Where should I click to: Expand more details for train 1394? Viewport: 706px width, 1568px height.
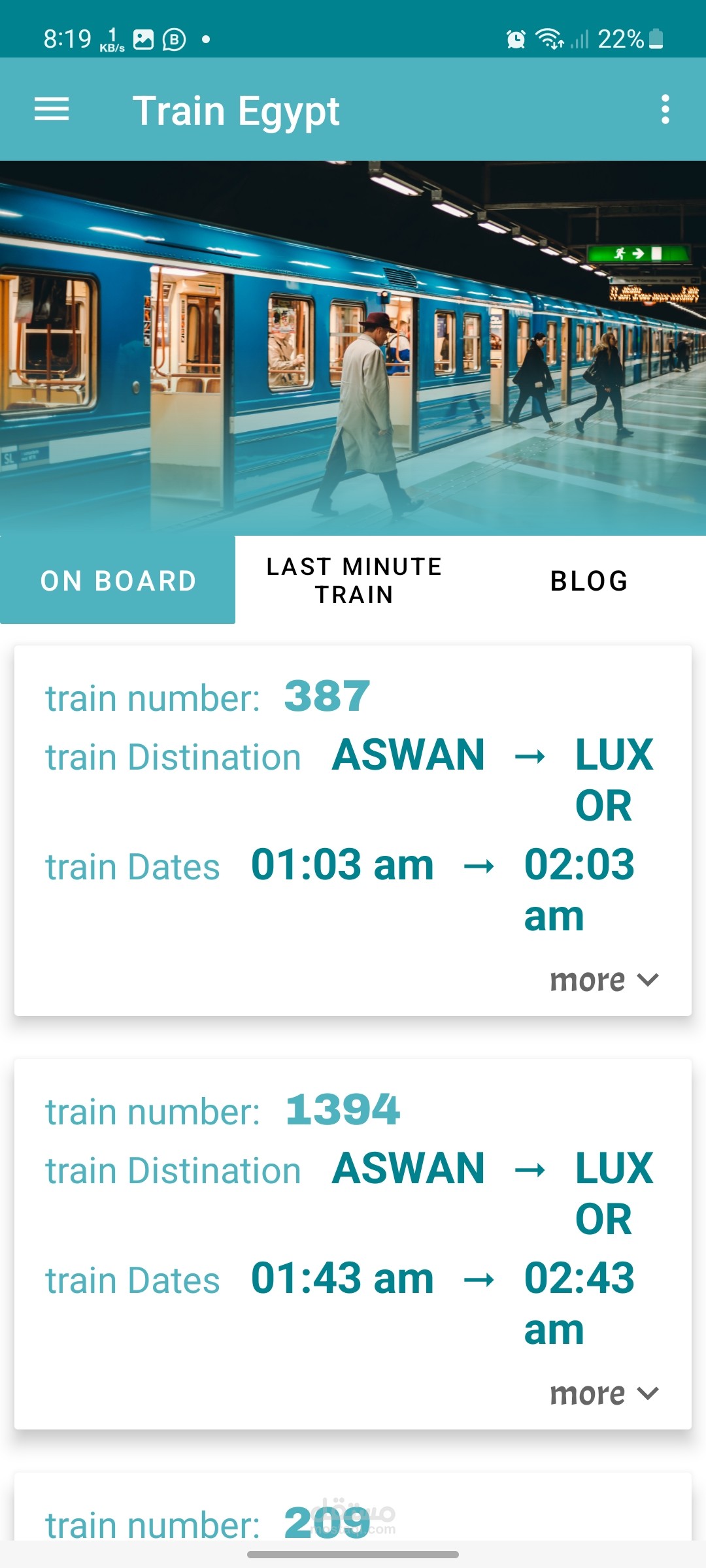point(604,1394)
